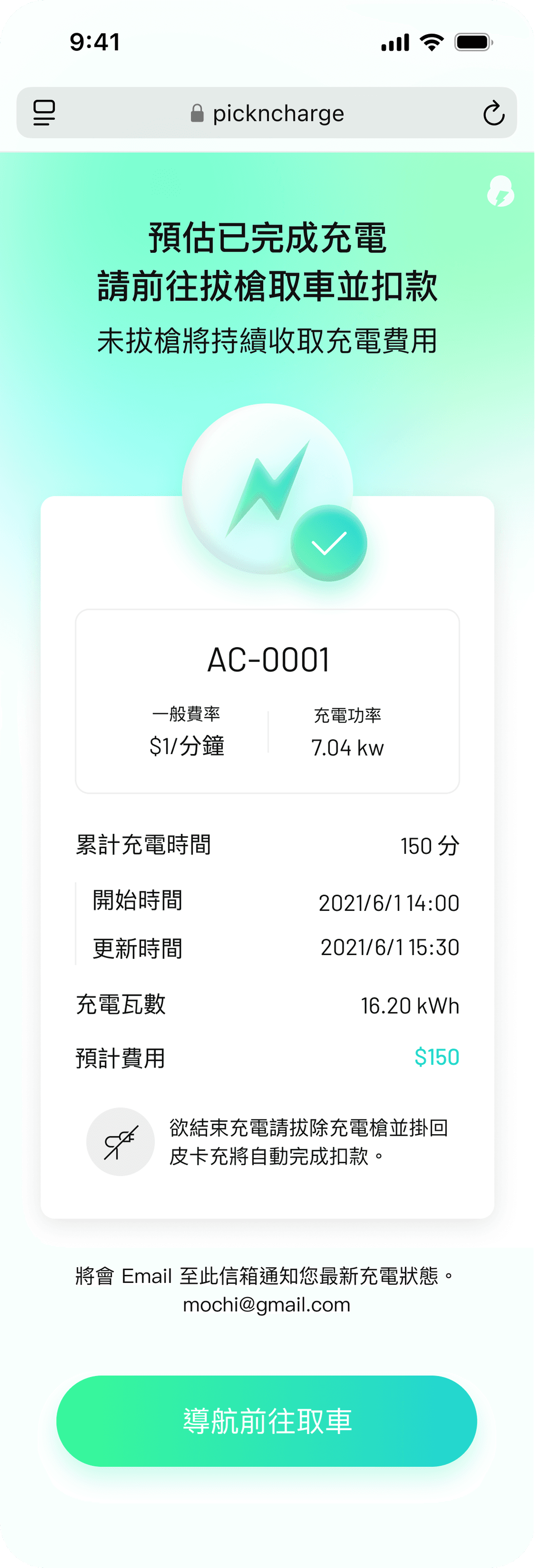
Task: Open the browser reader/page menu icon
Action: [44, 113]
